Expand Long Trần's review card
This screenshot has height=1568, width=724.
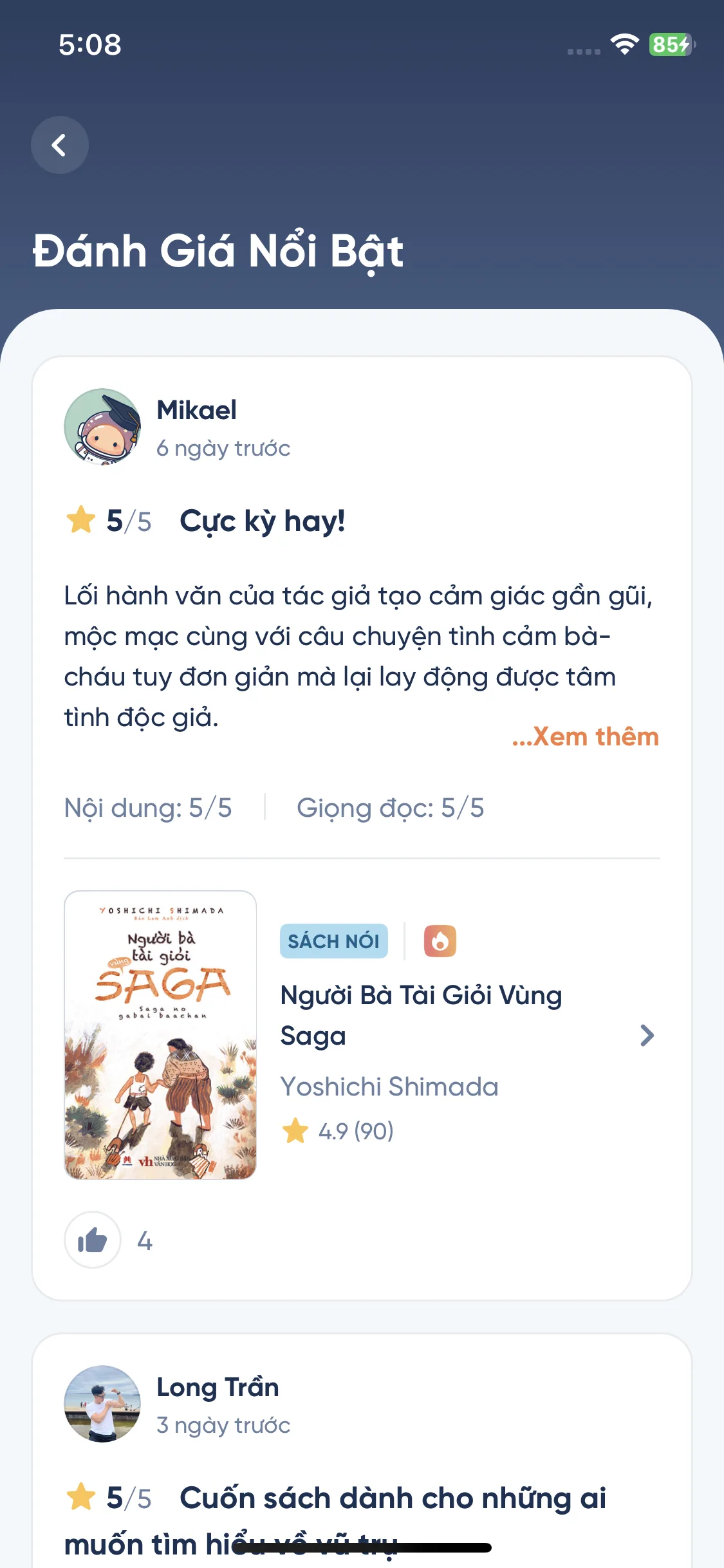tap(362, 1448)
